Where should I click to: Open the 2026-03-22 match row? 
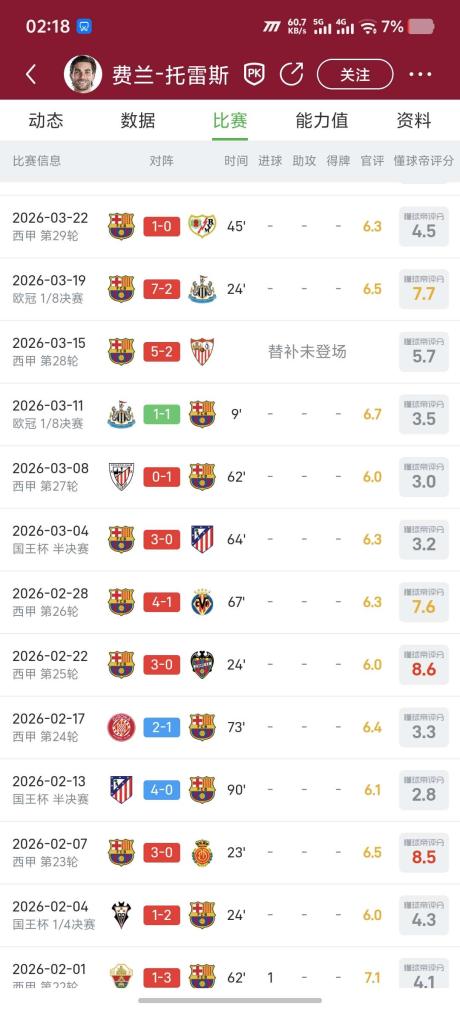point(230,227)
